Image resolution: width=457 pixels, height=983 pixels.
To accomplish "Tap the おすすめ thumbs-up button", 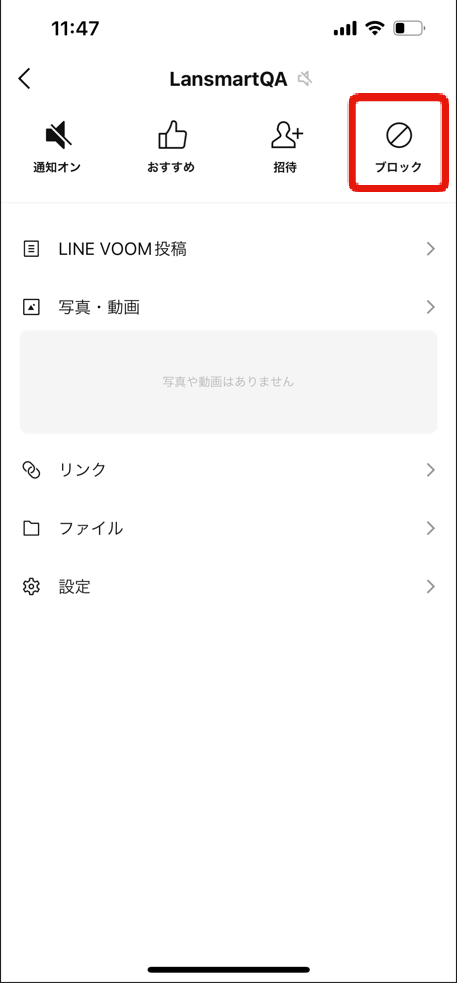I will (x=171, y=148).
